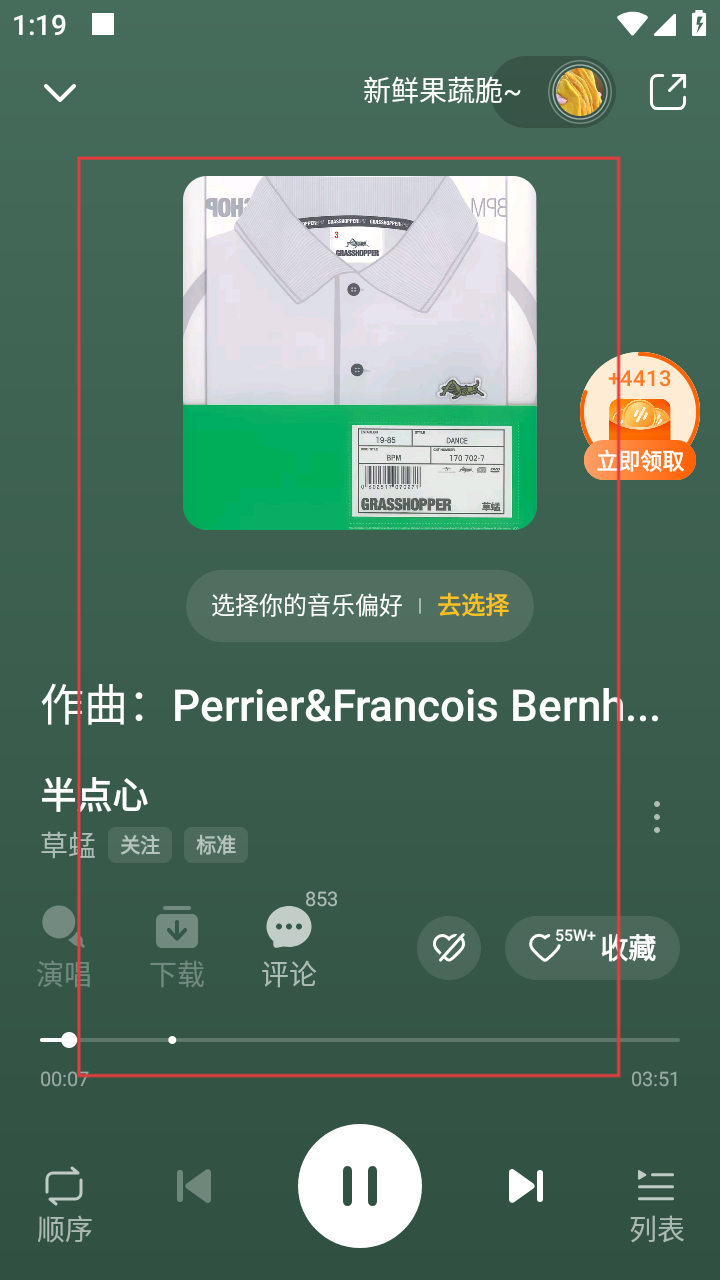Share this song
This screenshot has width=720, height=1280.
click(x=668, y=93)
